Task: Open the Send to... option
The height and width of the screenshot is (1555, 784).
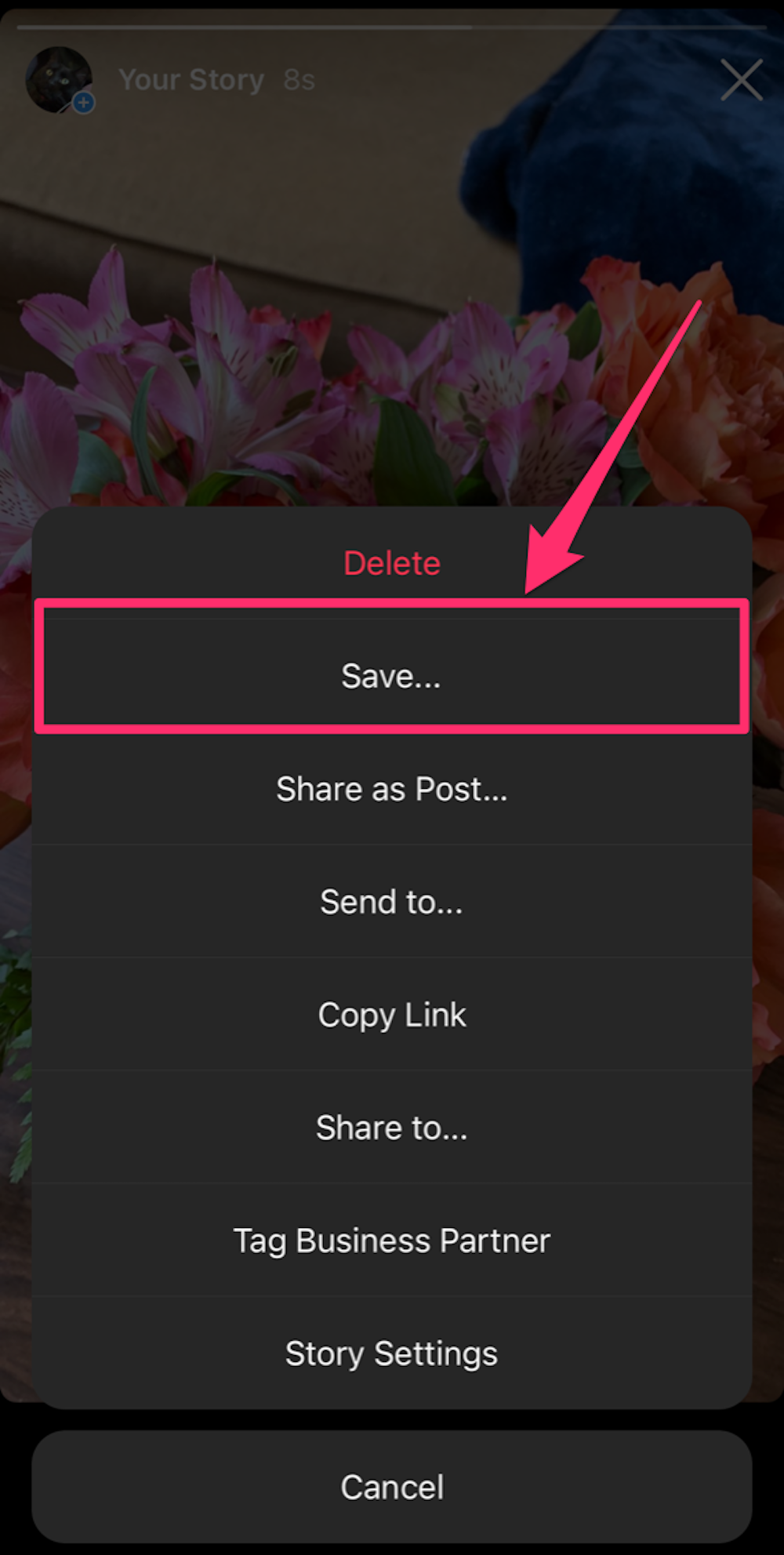Action: [392, 902]
